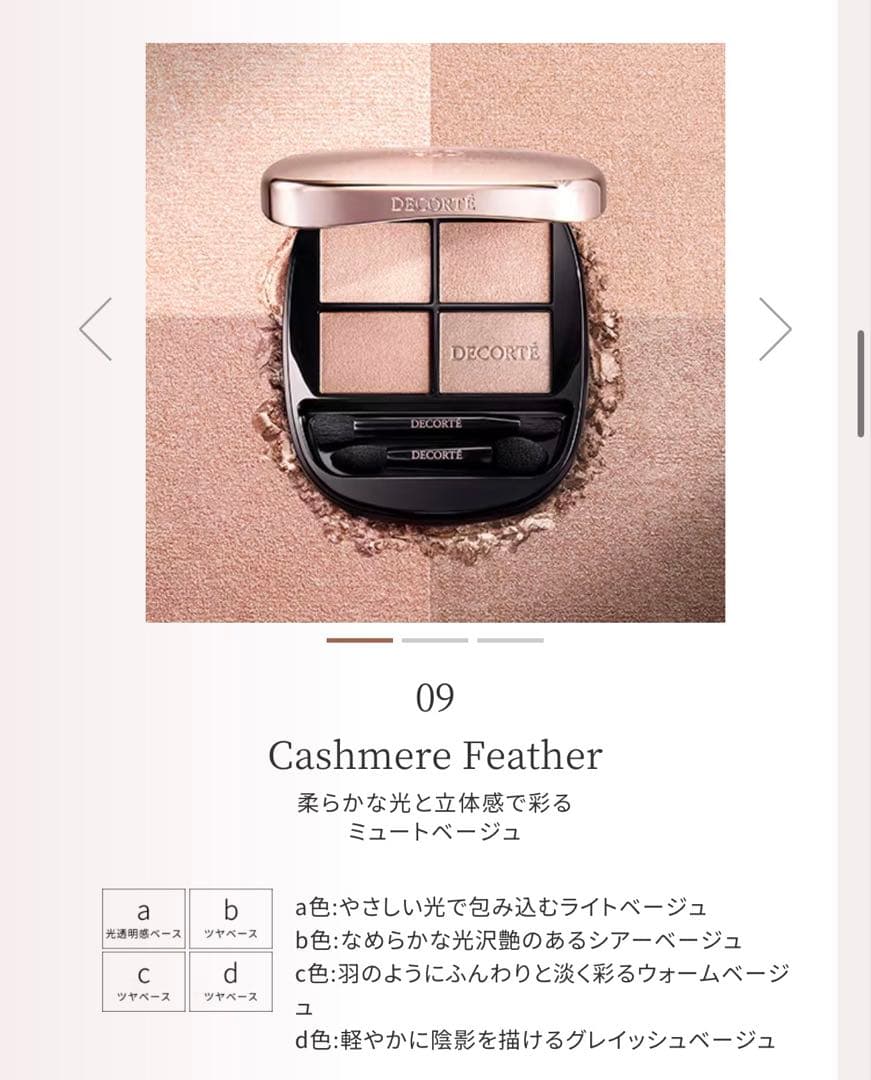The width and height of the screenshot is (871, 1080).
Task: Select the first carousel page indicator
Action: click(x=360, y=640)
